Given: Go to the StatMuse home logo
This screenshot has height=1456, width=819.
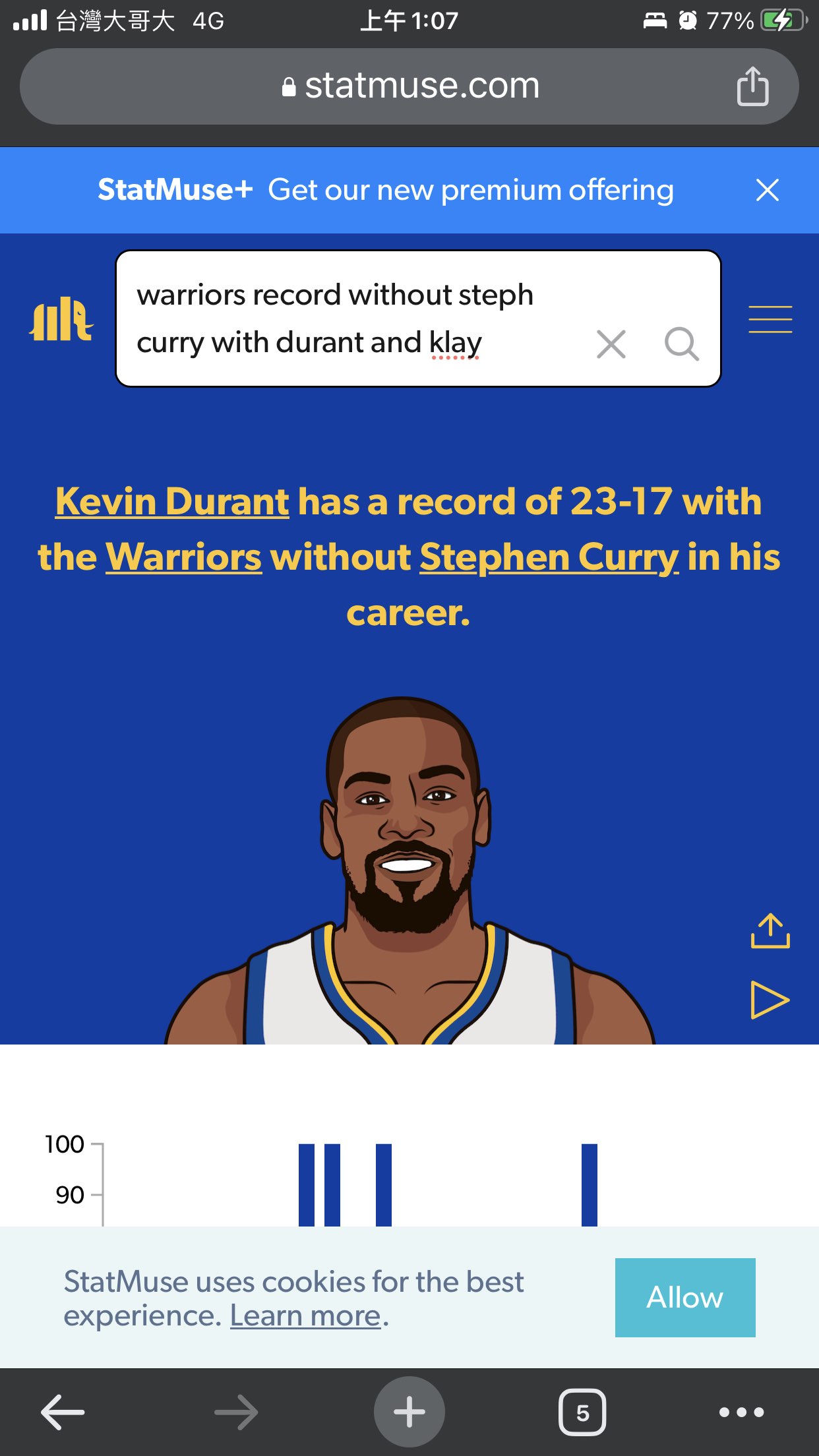Looking at the screenshot, I should (61, 319).
